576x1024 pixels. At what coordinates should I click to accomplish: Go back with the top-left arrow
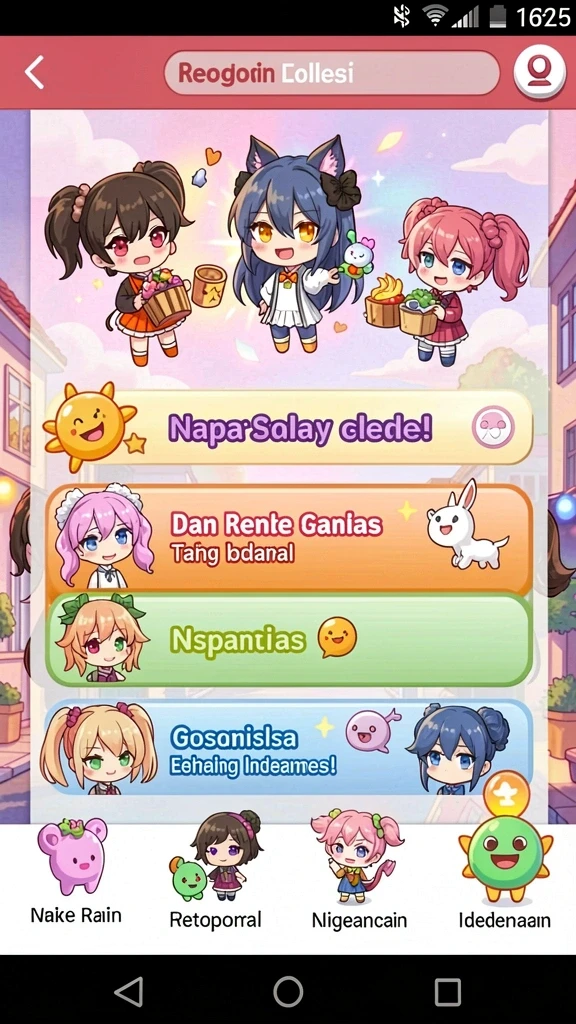click(35, 72)
